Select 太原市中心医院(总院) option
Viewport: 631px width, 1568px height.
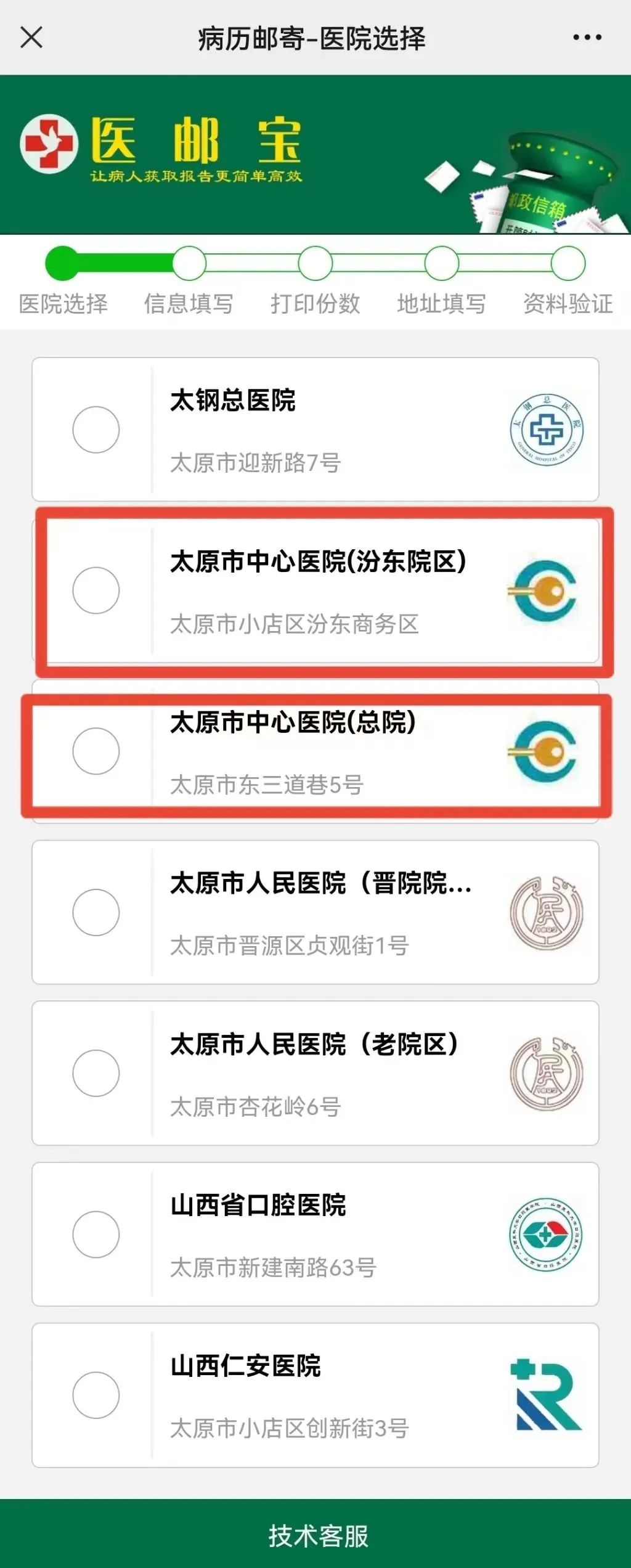[x=96, y=751]
